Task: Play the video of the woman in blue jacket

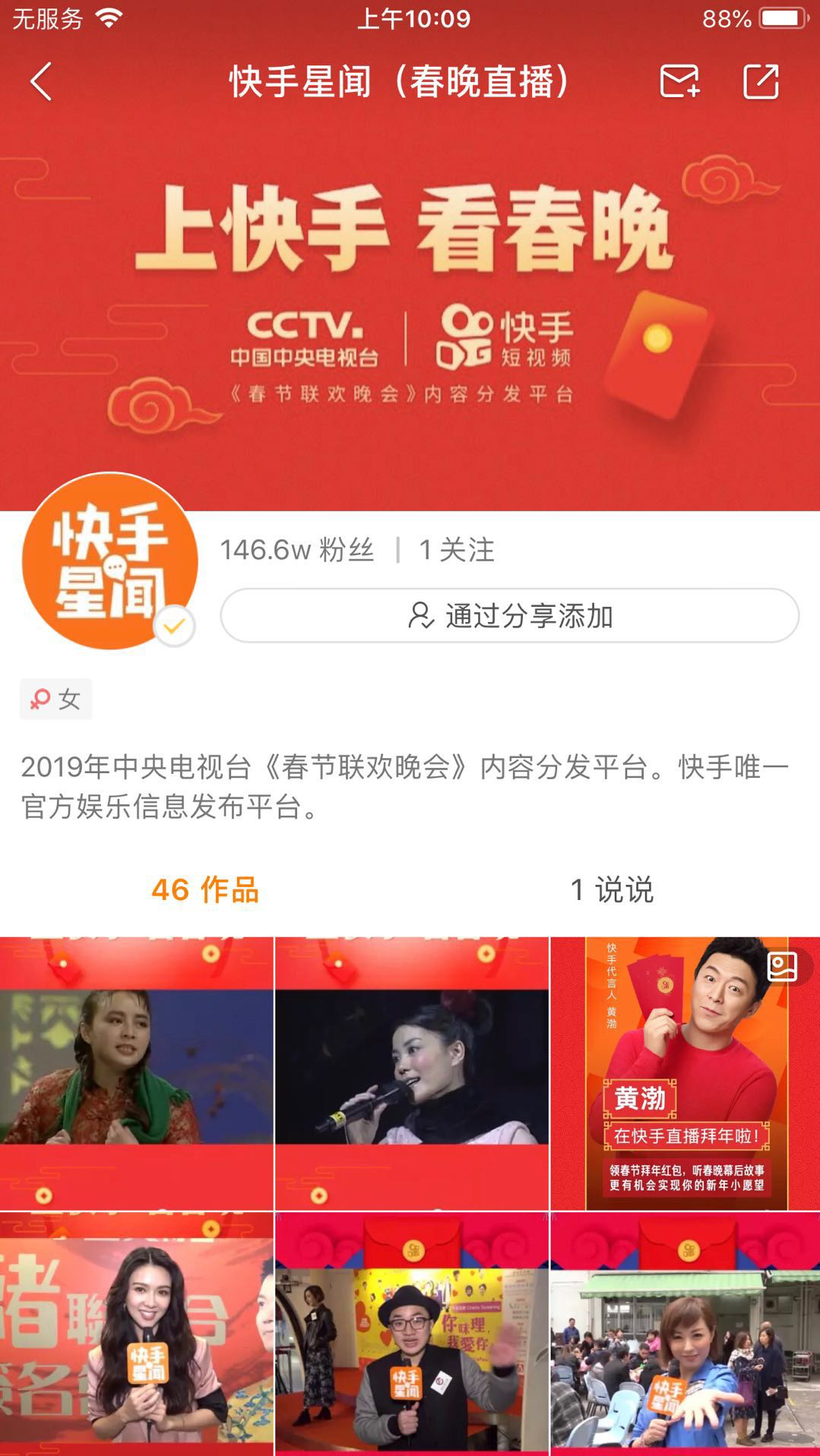Action: click(685, 1334)
